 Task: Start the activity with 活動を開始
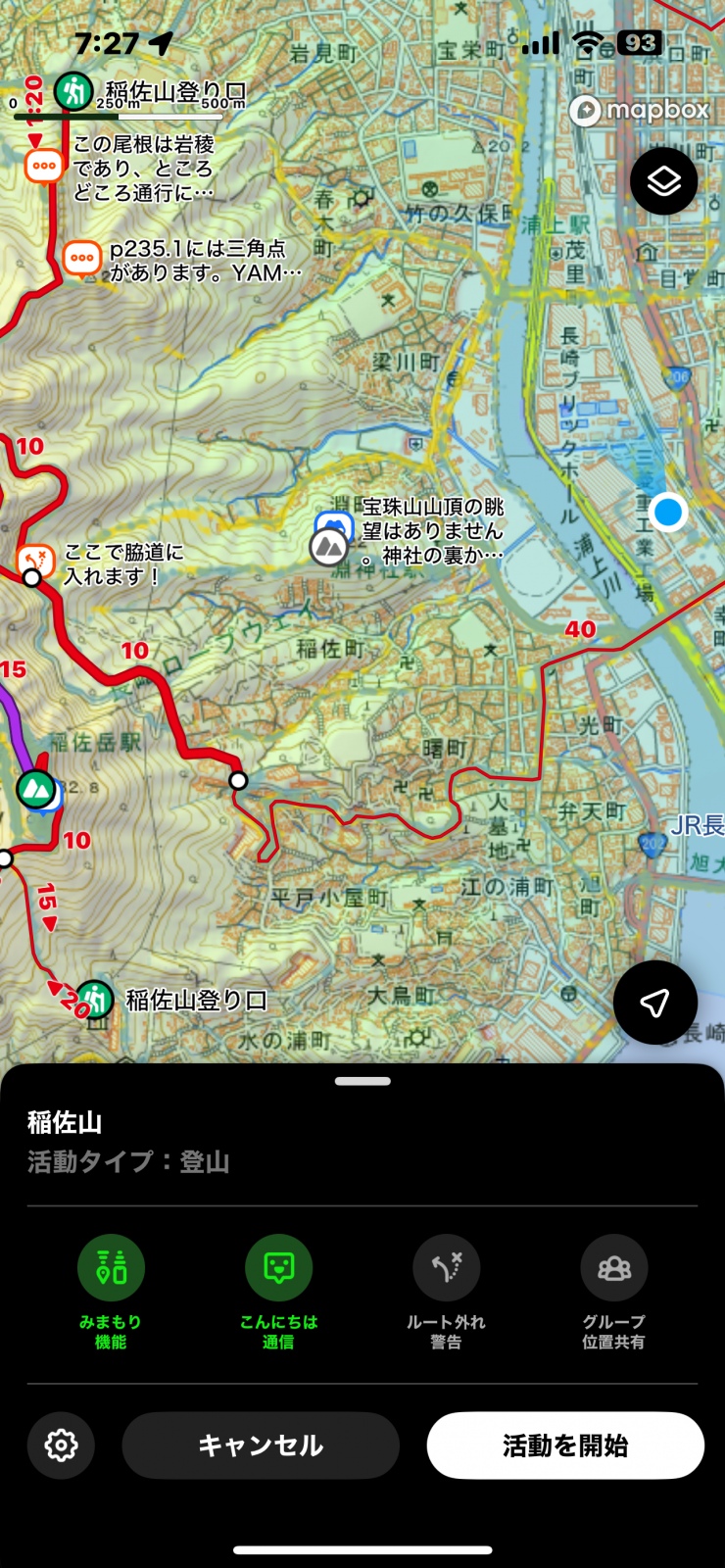[x=565, y=1445]
